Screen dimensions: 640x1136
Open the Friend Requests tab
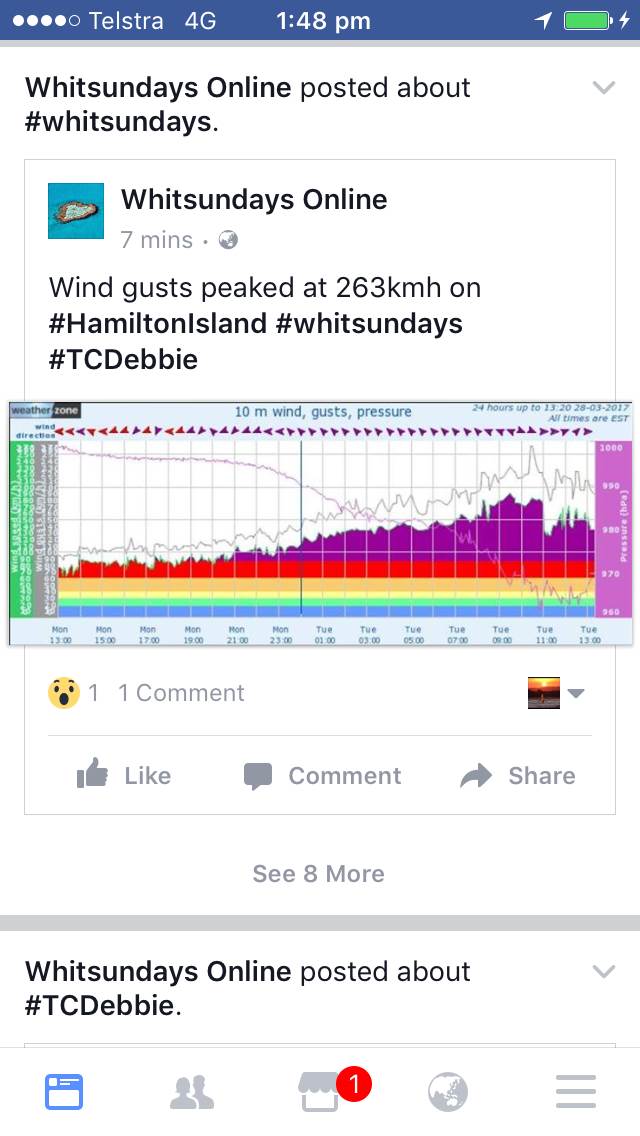[x=192, y=1092]
